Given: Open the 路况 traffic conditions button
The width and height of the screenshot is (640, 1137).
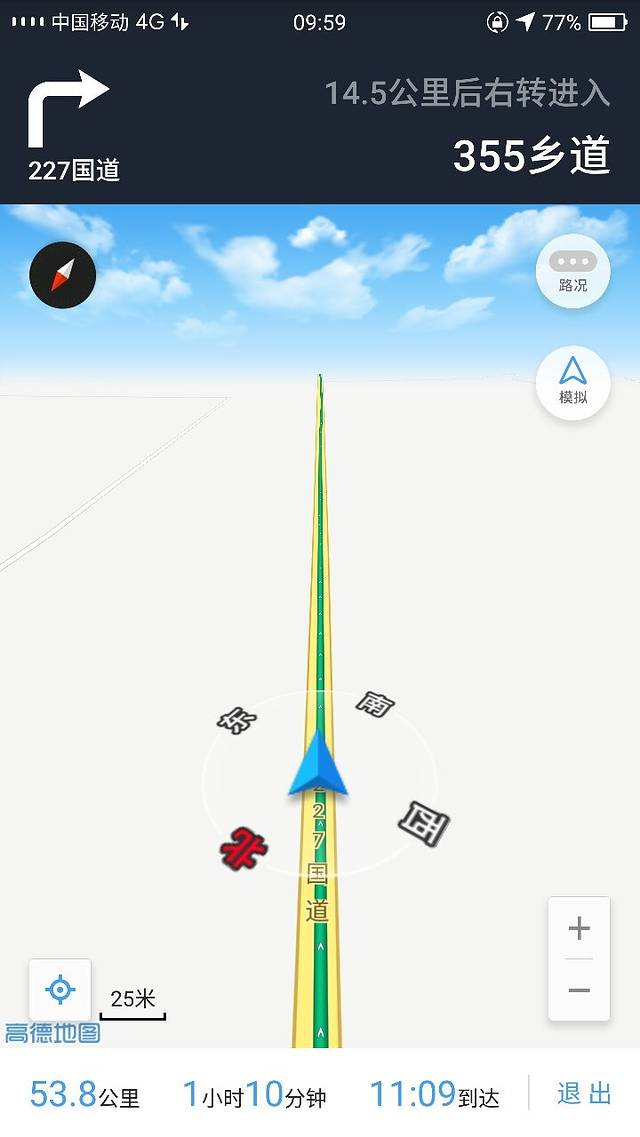Looking at the screenshot, I should pos(573,272).
